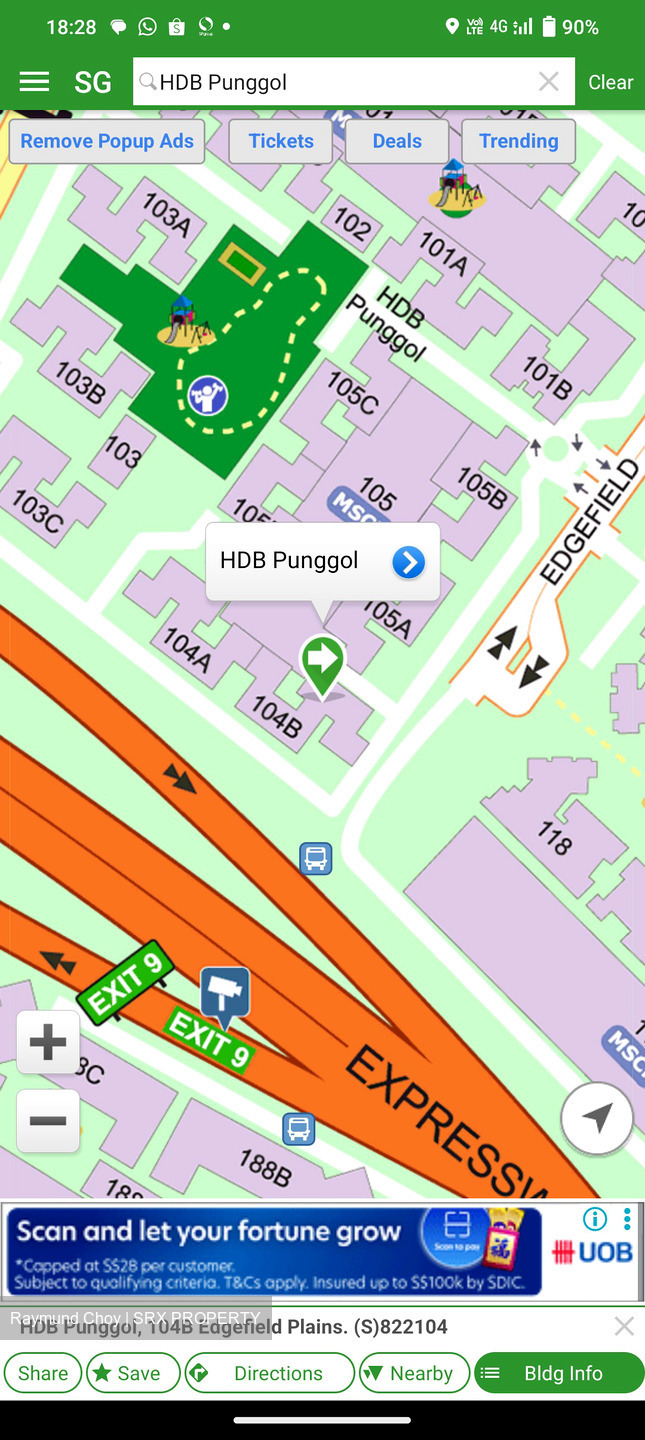Image resolution: width=645 pixels, height=1440 pixels.
Task: View Trending
Action: pos(518,141)
